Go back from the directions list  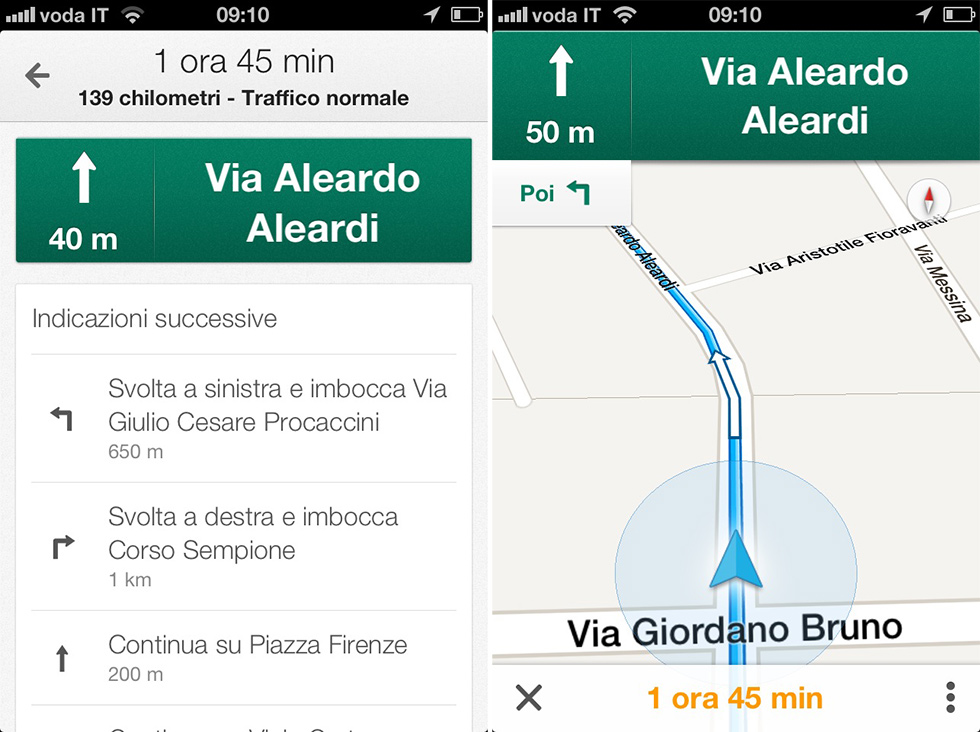(x=38, y=75)
